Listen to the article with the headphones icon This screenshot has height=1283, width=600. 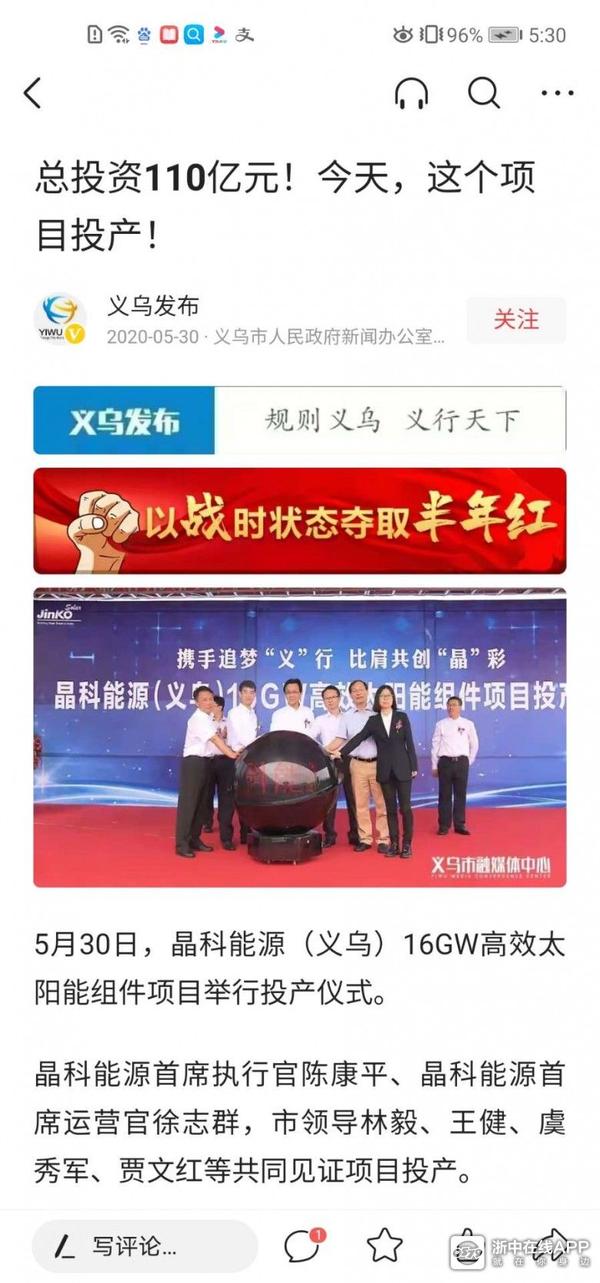(411, 93)
